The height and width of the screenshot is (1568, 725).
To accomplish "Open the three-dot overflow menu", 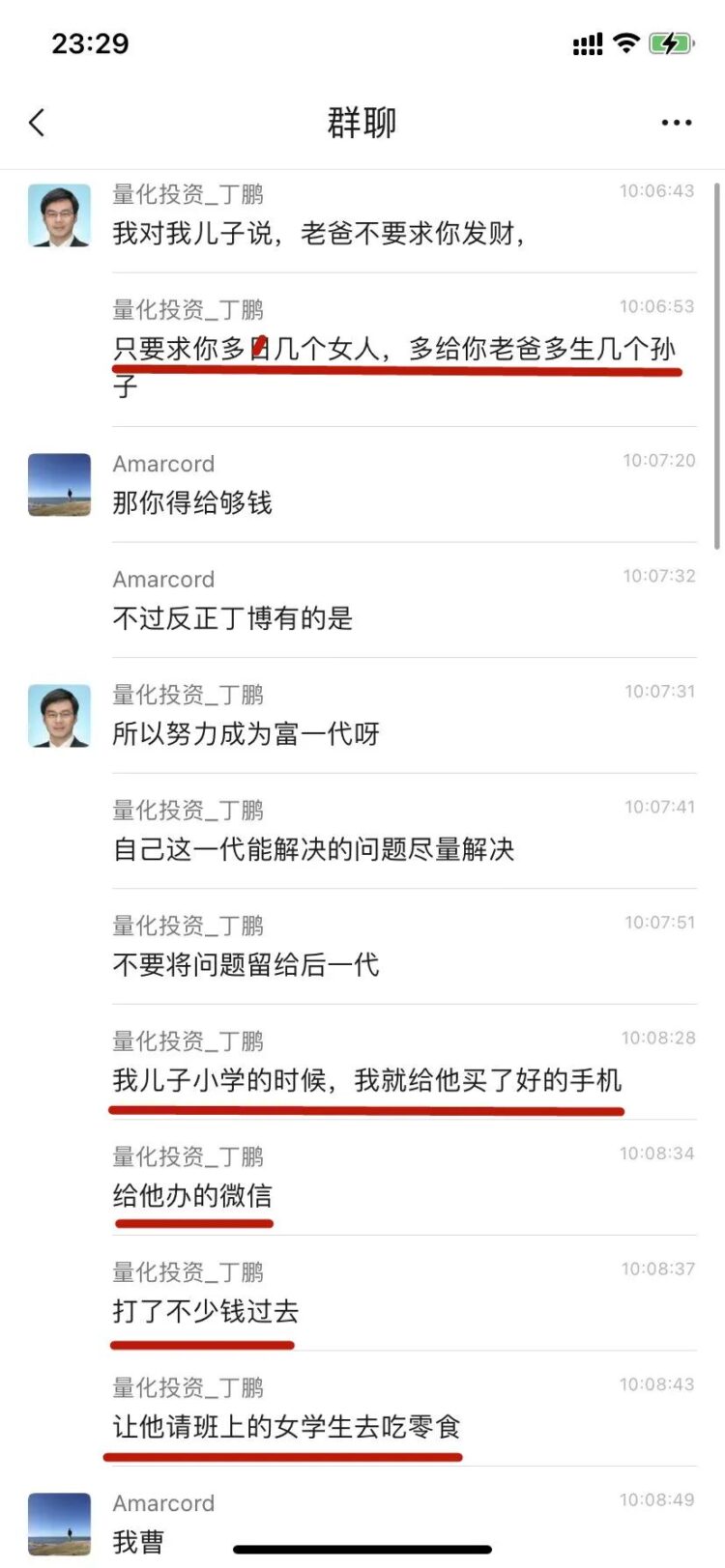I will tap(676, 123).
